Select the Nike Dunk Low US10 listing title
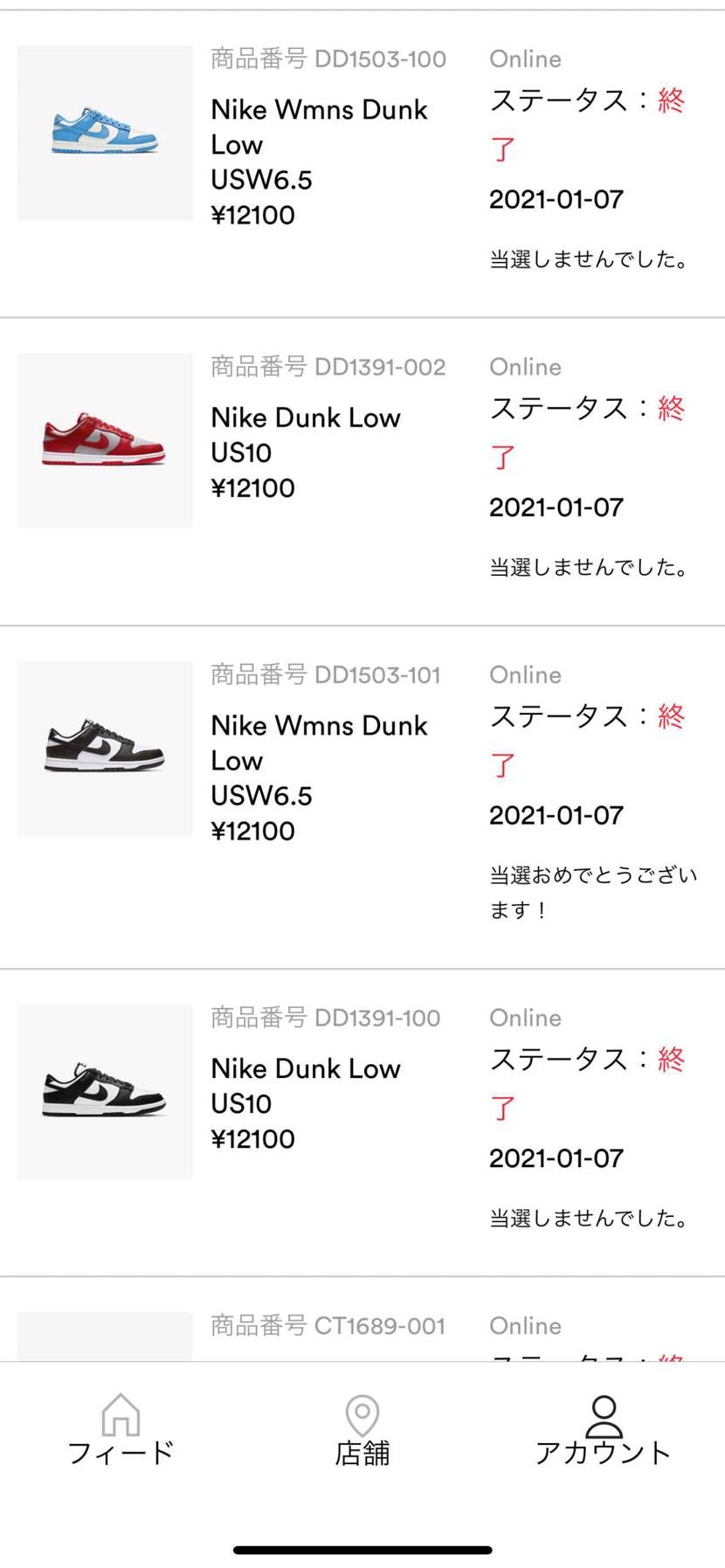This screenshot has height=1568, width=725. click(x=305, y=417)
